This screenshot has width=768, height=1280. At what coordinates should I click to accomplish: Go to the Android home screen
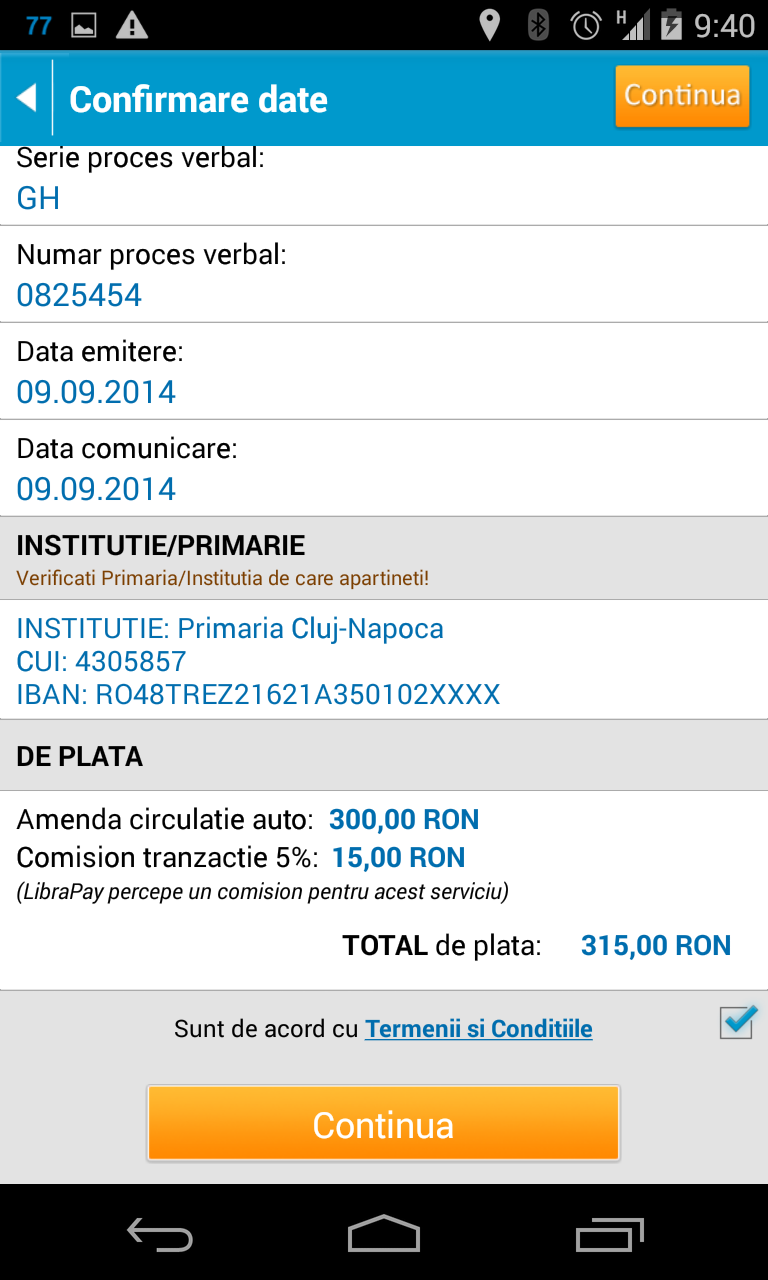pyautogui.click(x=384, y=1234)
